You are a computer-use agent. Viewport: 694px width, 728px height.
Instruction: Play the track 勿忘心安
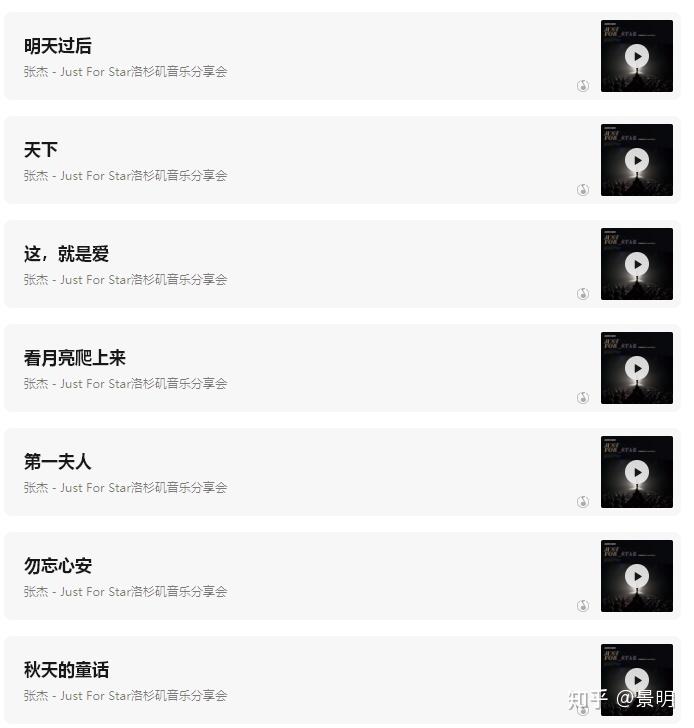click(x=637, y=576)
